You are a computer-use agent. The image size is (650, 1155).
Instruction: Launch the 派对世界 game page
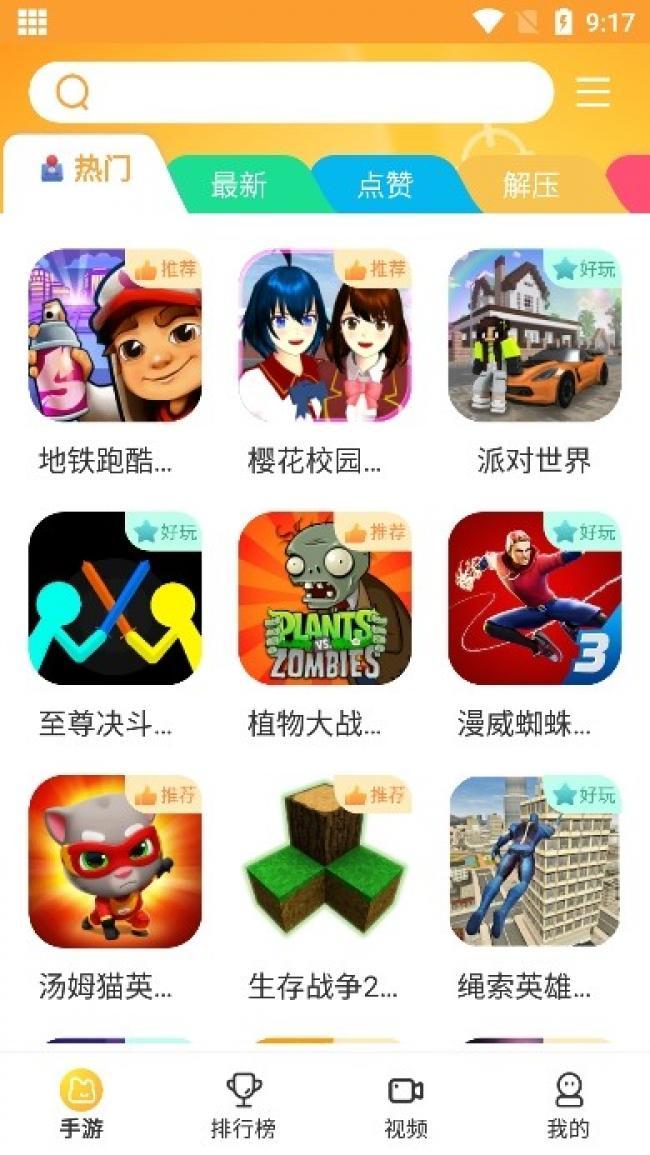(x=535, y=336)
